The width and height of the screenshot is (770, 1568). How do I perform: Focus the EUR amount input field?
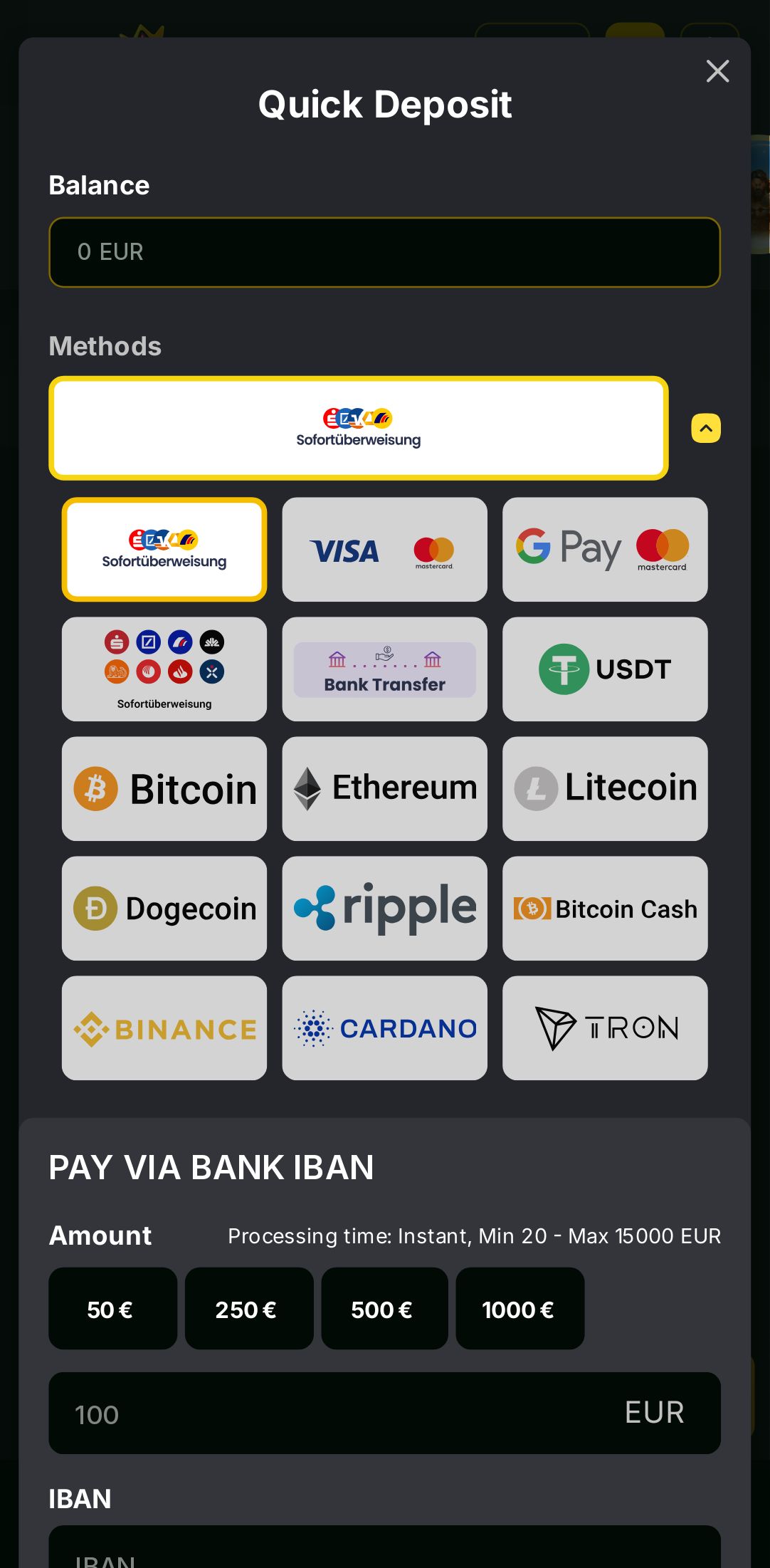click(342, 1413)
